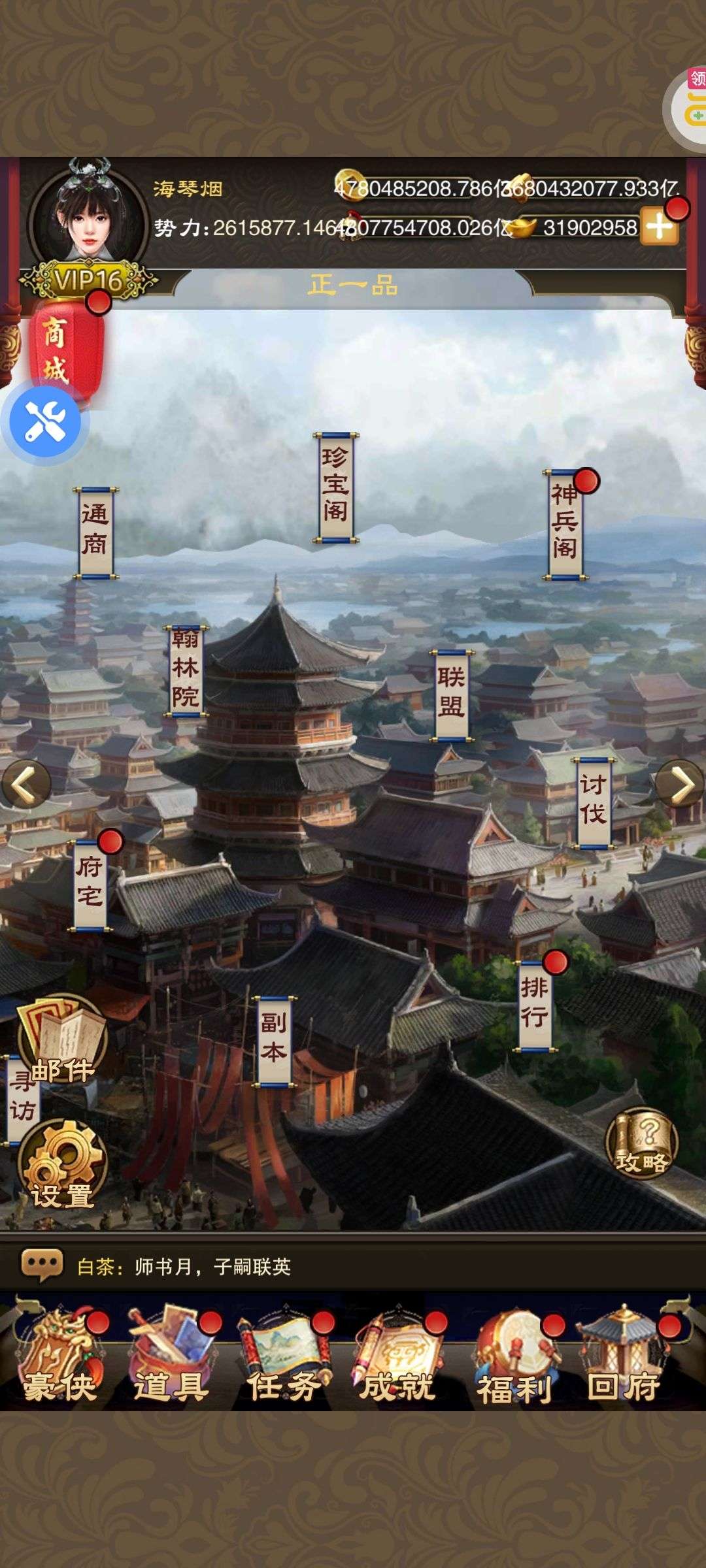Open the 联盟 alliance
Screen dimensions: 706x1568
[x=451, y=695]
